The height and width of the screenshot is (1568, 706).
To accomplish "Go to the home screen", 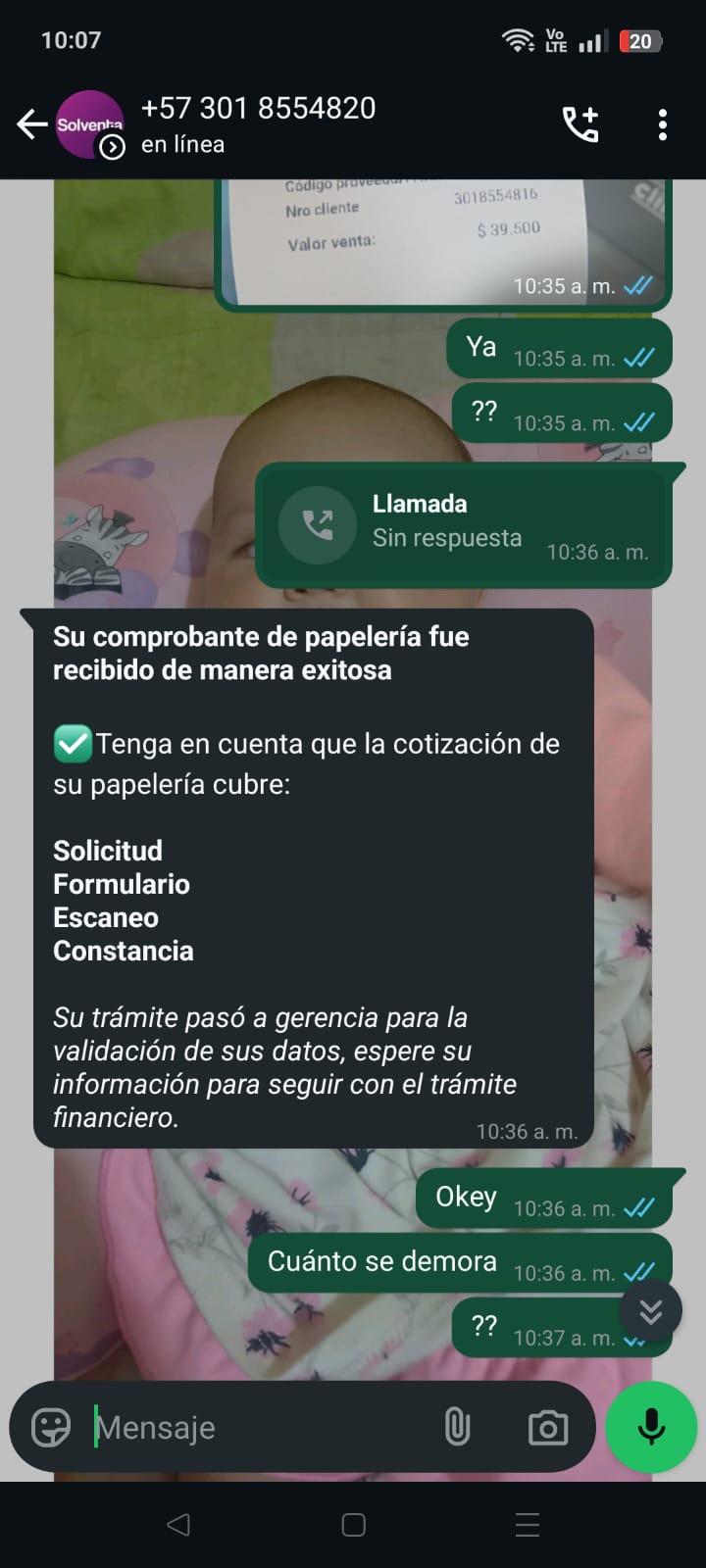I will (x=353, y=1525).
